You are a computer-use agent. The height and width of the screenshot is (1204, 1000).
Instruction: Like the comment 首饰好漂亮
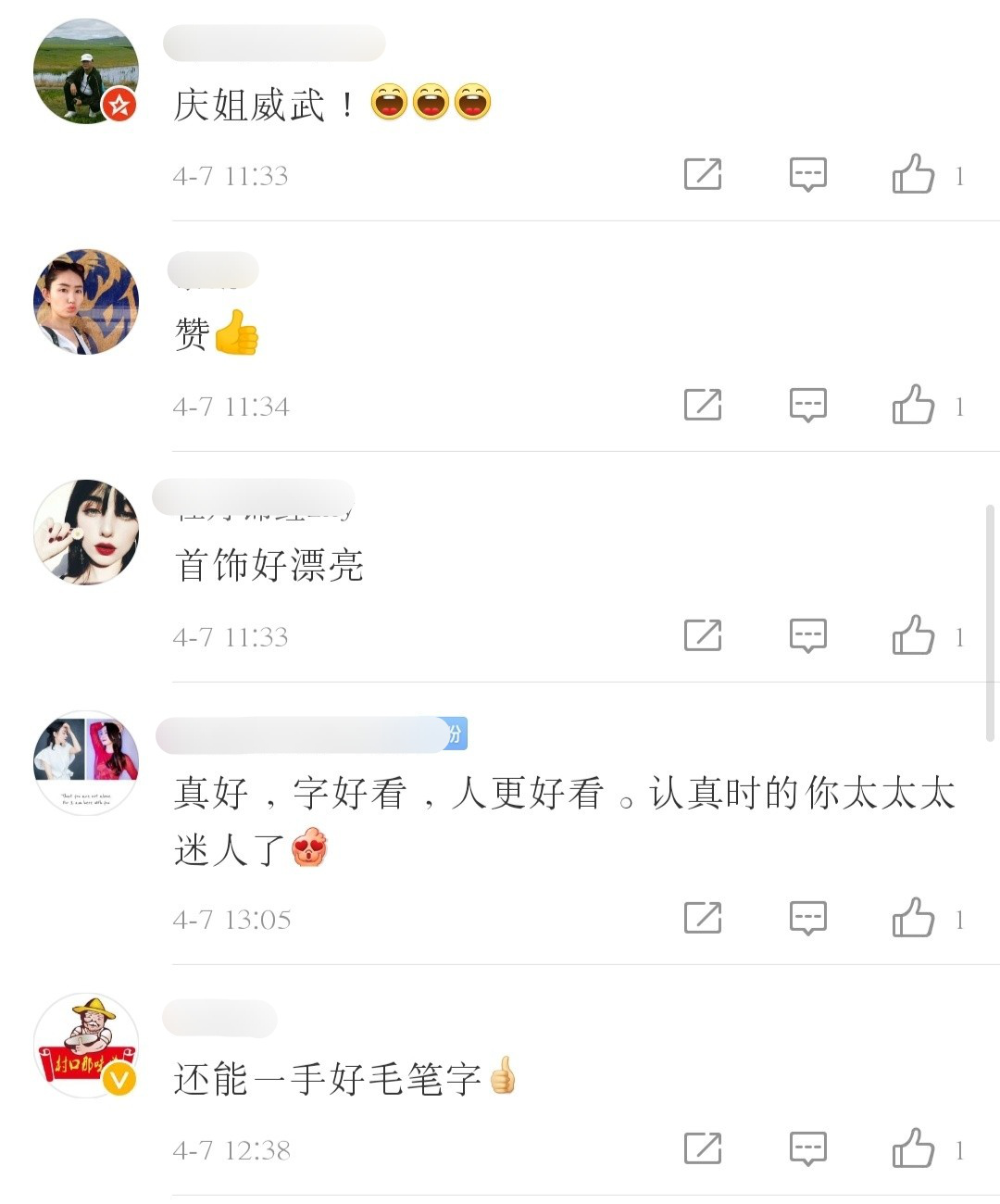[913, 635]
